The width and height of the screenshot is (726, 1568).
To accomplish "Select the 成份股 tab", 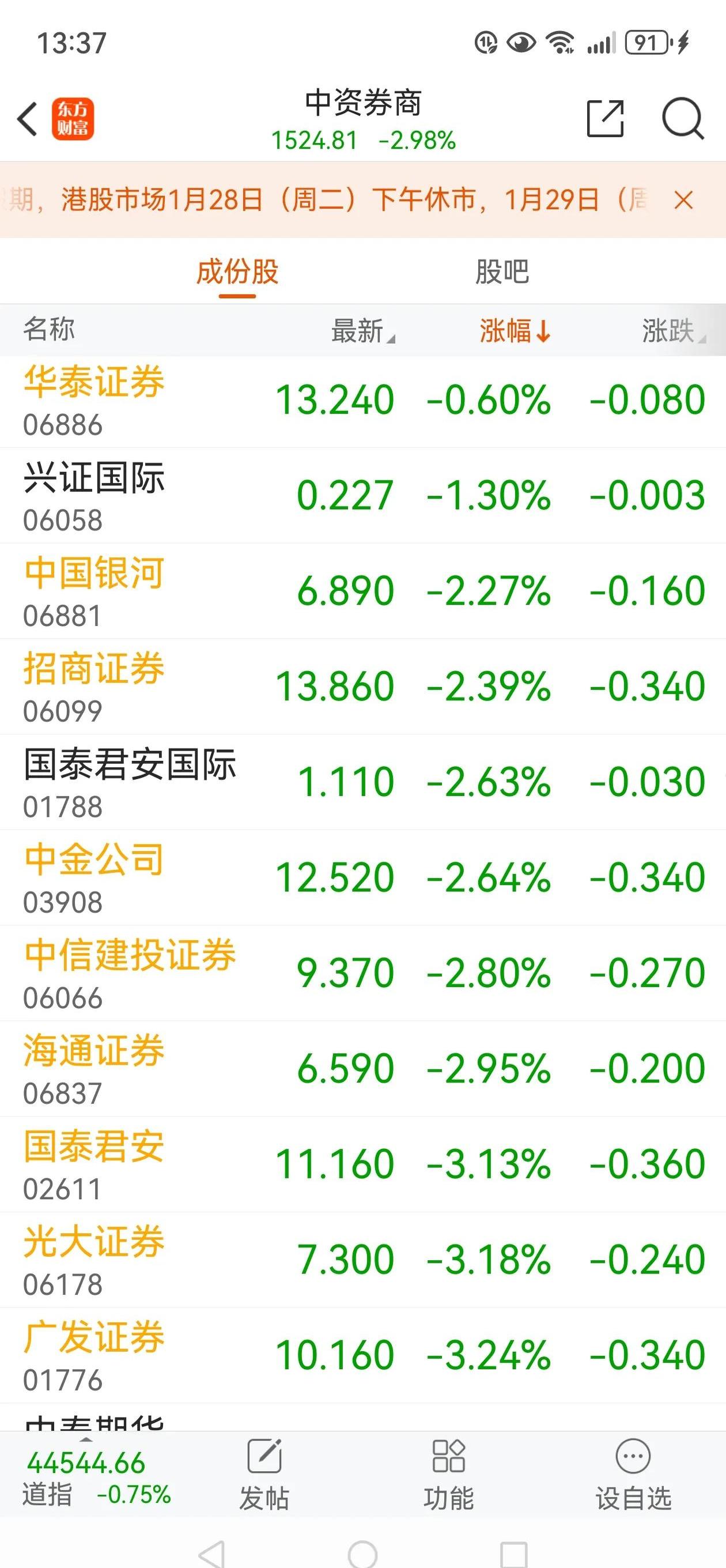I will tap(237, 272).
